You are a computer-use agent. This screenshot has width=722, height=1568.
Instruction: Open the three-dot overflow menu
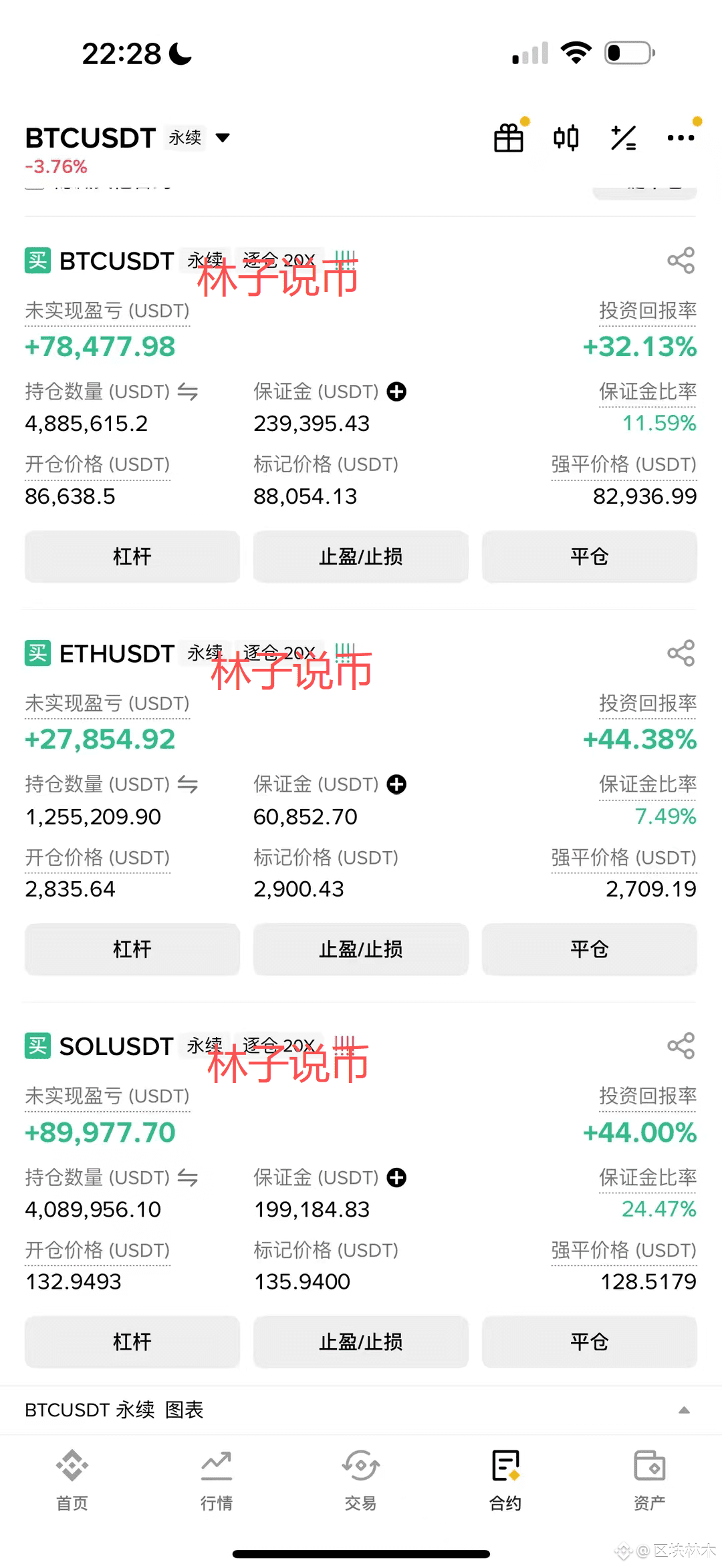click(681, 138)
